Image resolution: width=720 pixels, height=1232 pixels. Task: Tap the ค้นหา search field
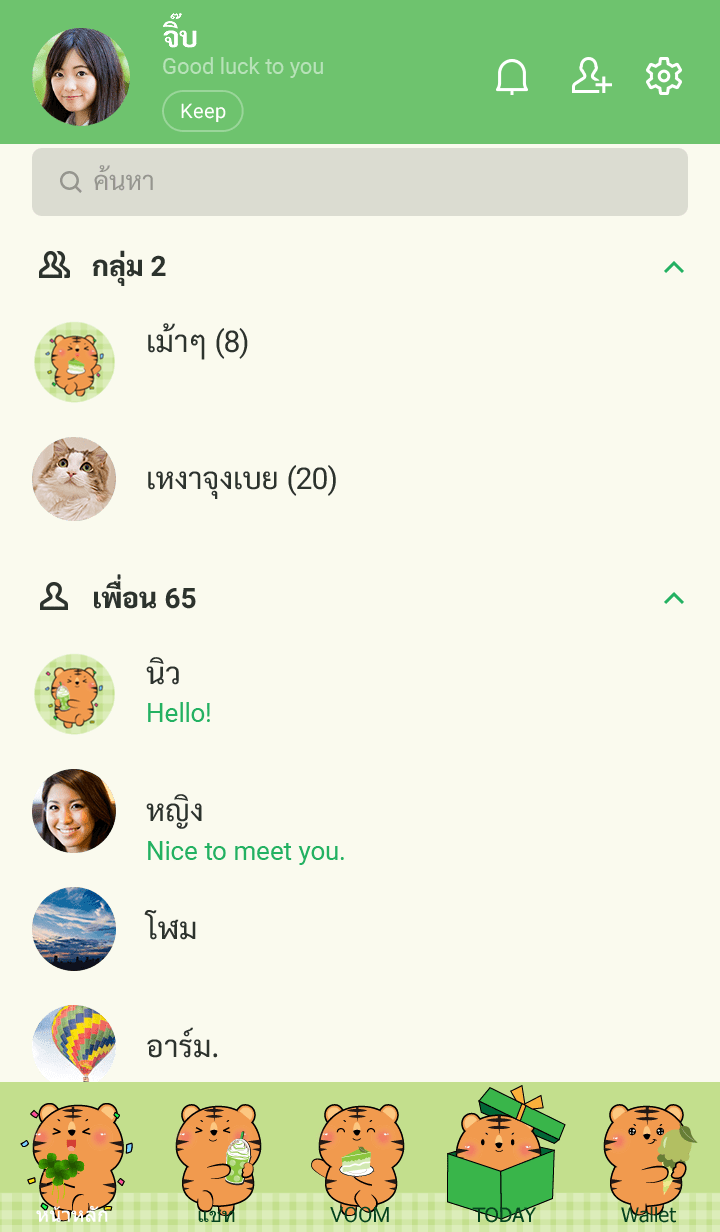tap(360, 182)
